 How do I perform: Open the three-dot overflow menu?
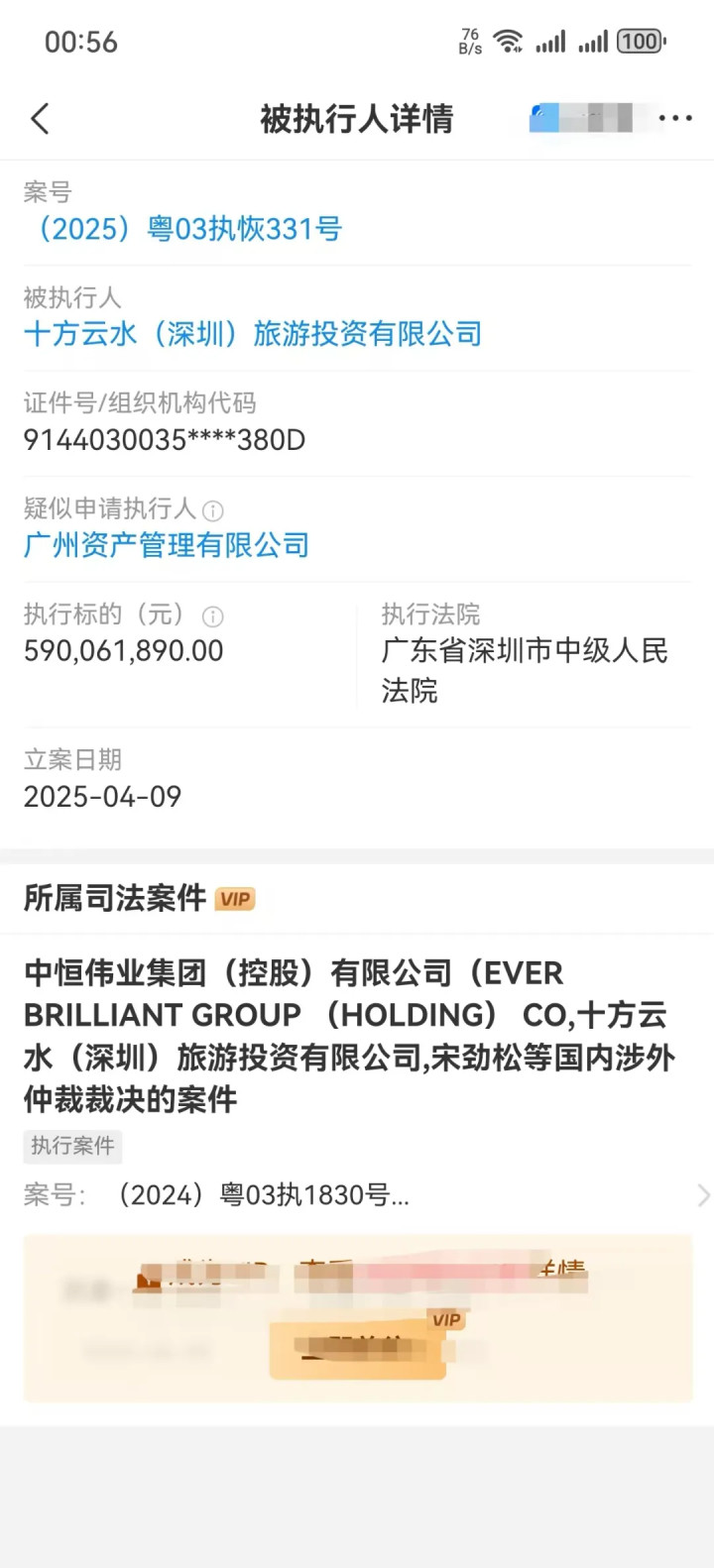675,118
